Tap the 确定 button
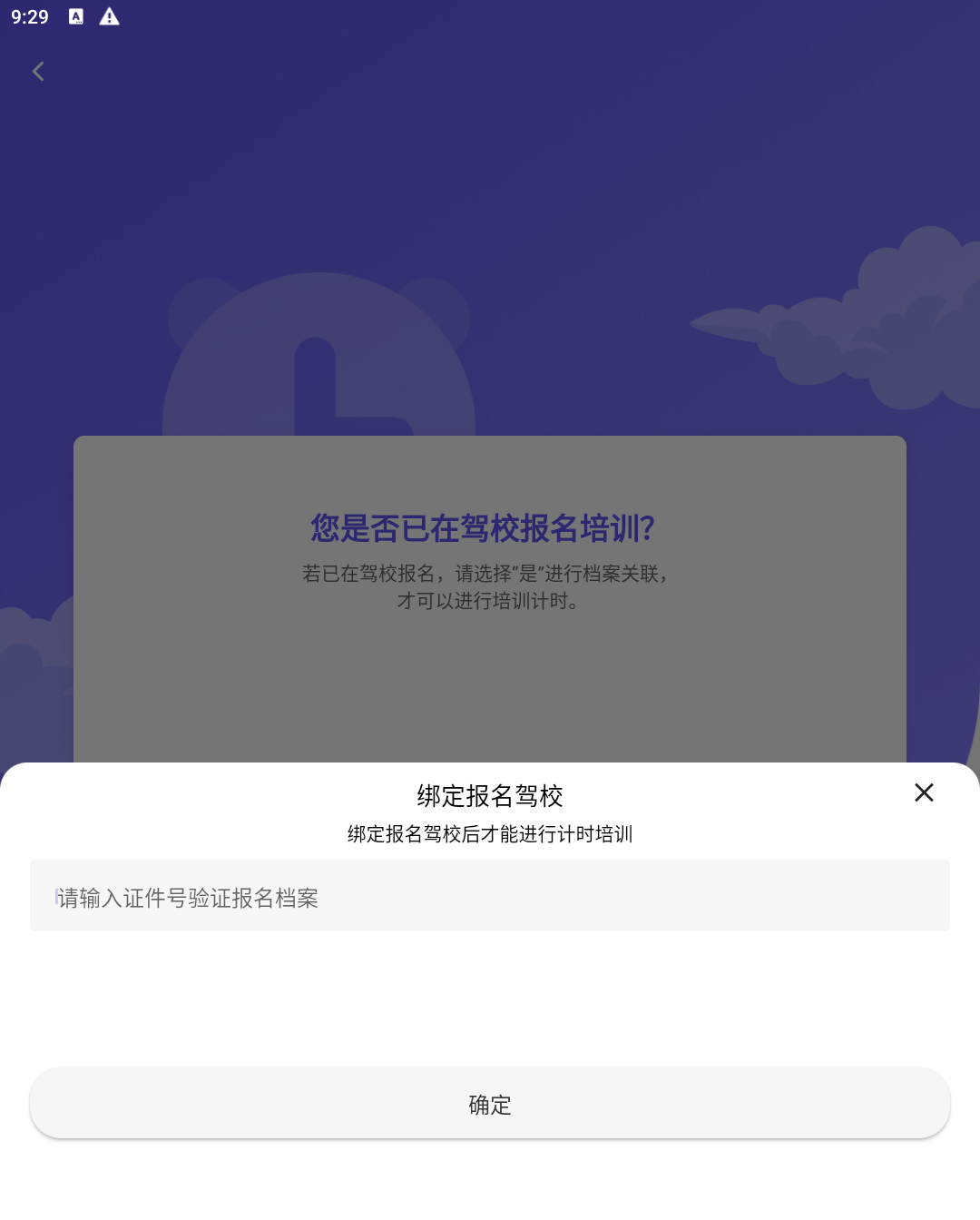This screenshot has height=1220, width=980. click(490, 1104)
